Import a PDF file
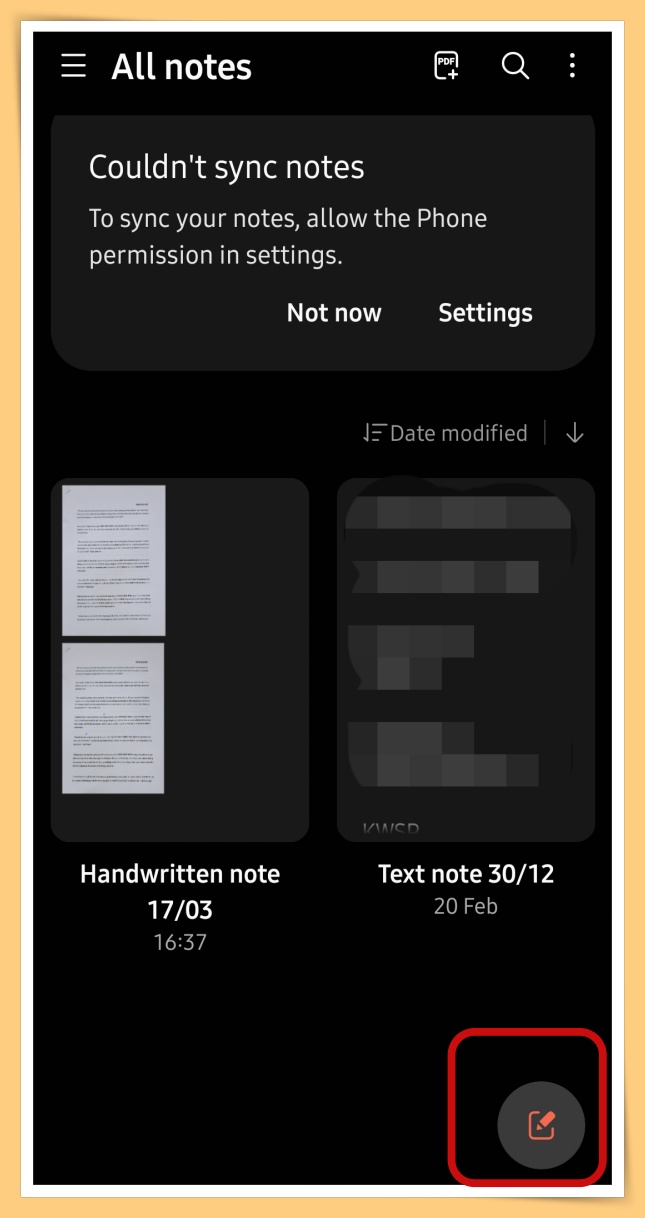This screenshot has width=645, height=1218. point(446,66)
